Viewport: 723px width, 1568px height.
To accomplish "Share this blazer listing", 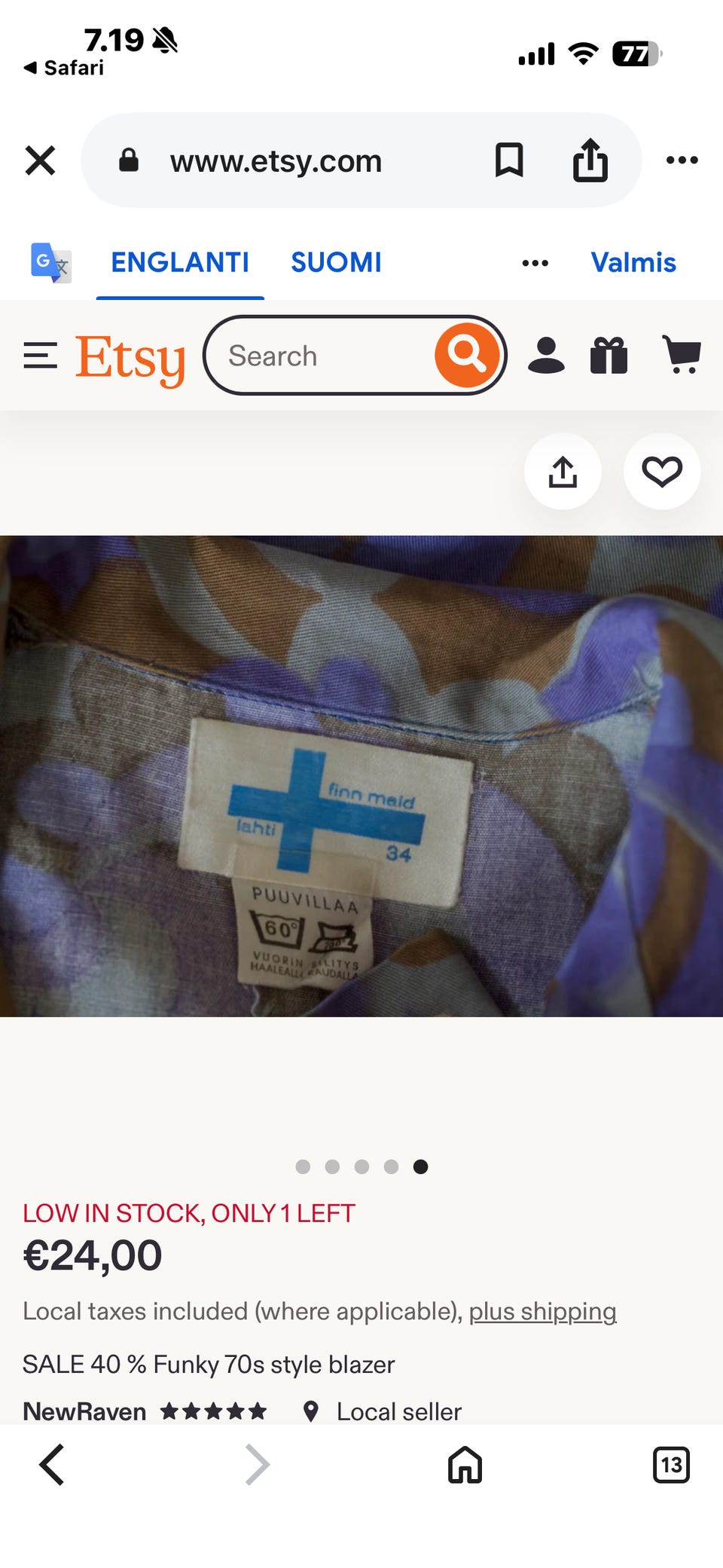I will (x=563, y=472).
